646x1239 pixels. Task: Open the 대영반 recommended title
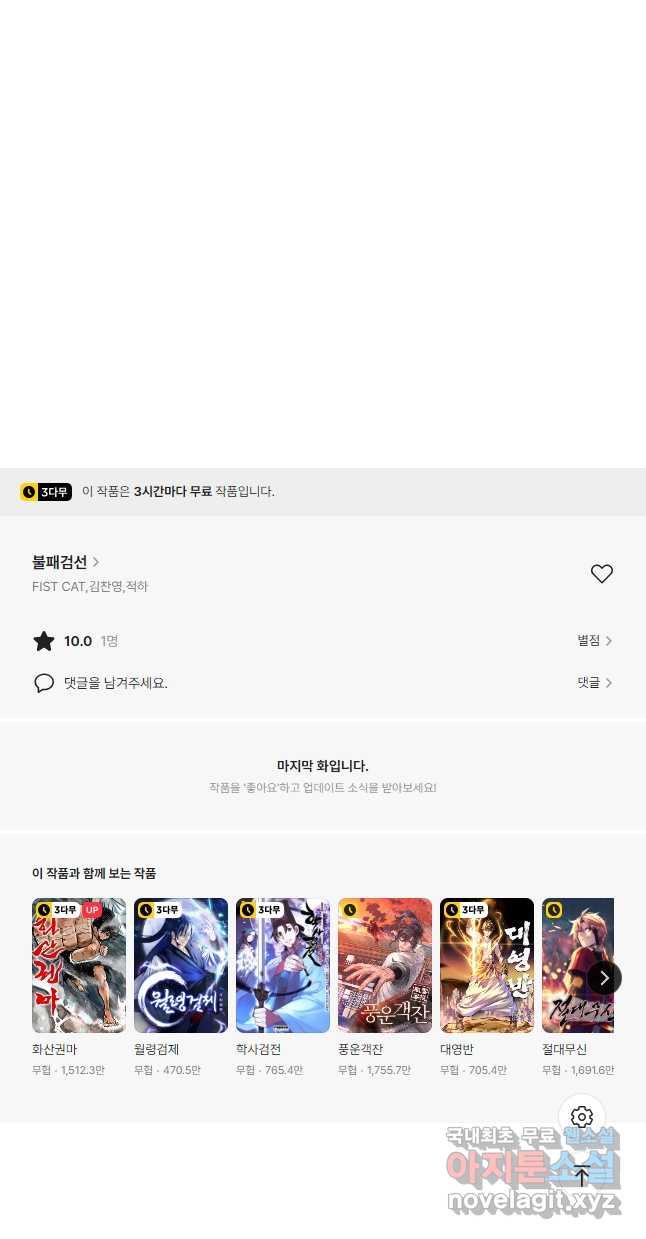coord(487,965)
